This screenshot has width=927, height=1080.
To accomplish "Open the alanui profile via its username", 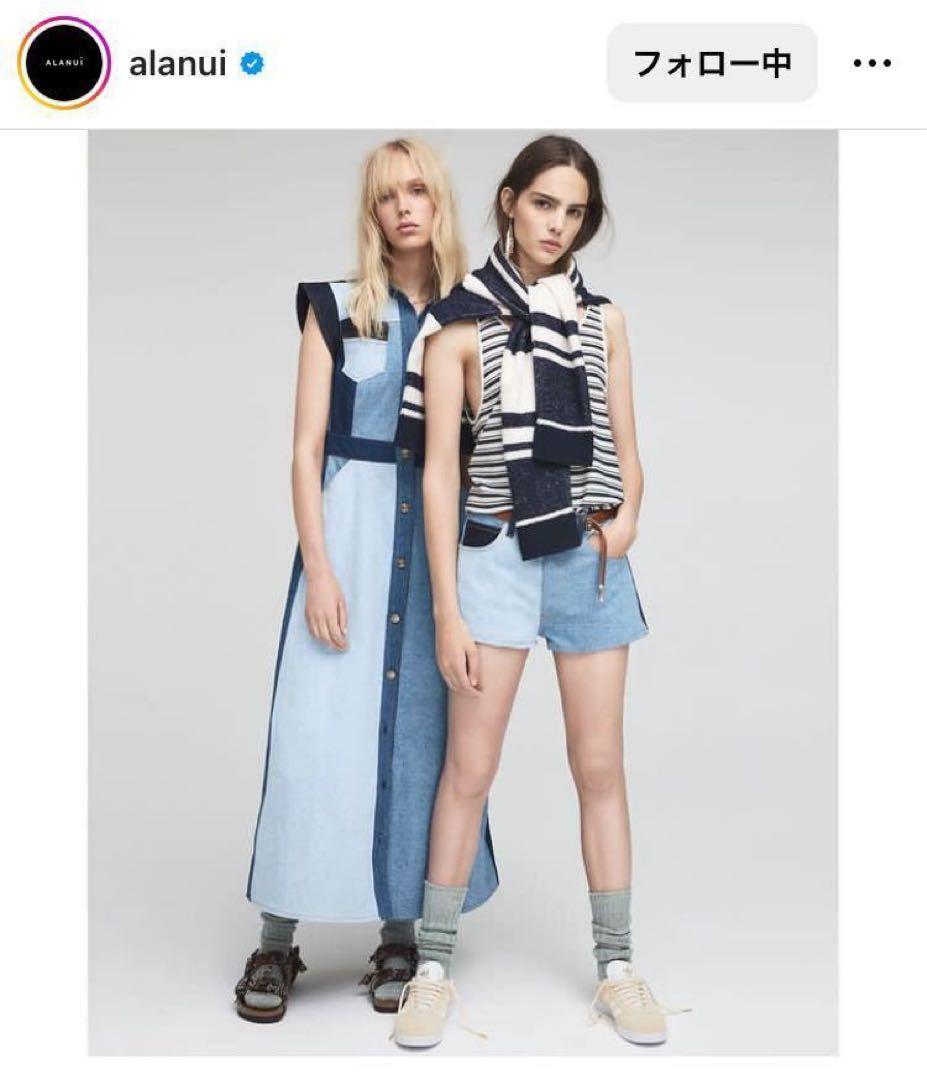I will (178, 64).
